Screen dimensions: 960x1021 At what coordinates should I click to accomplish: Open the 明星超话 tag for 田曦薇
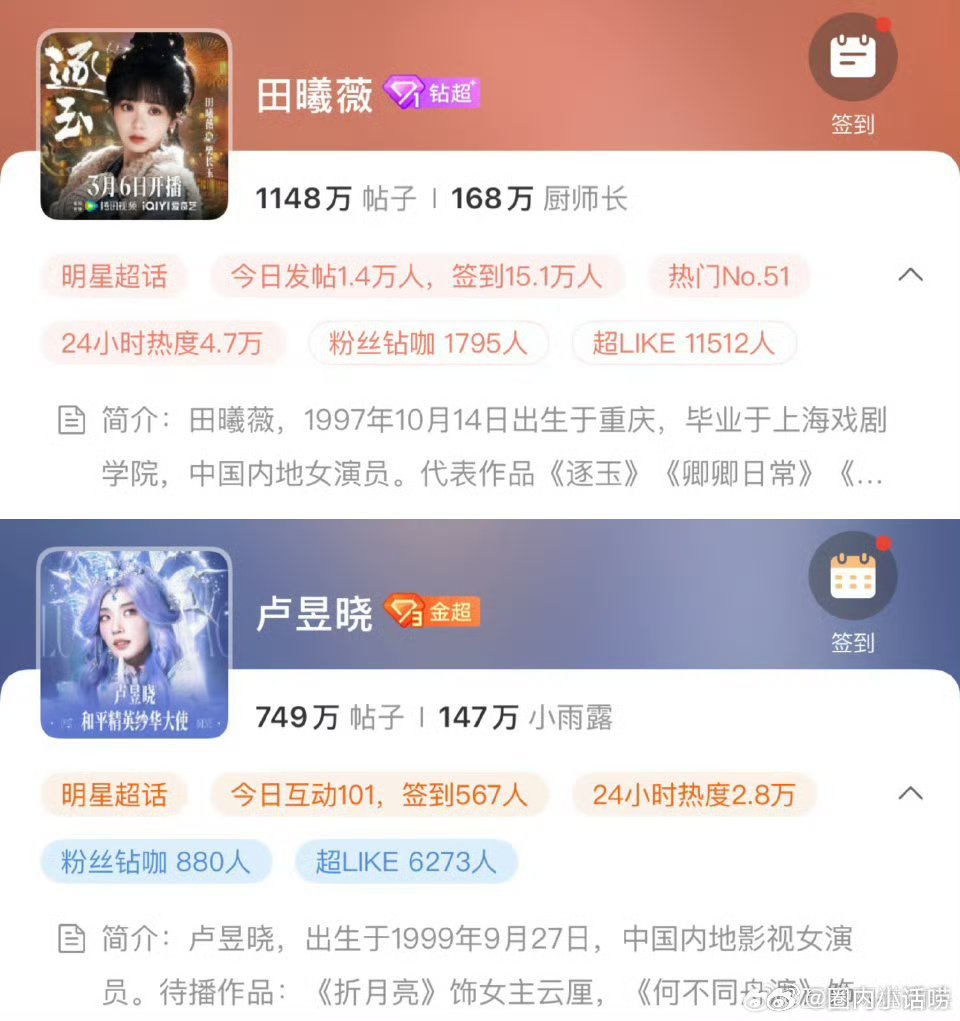tap(113, 277)
